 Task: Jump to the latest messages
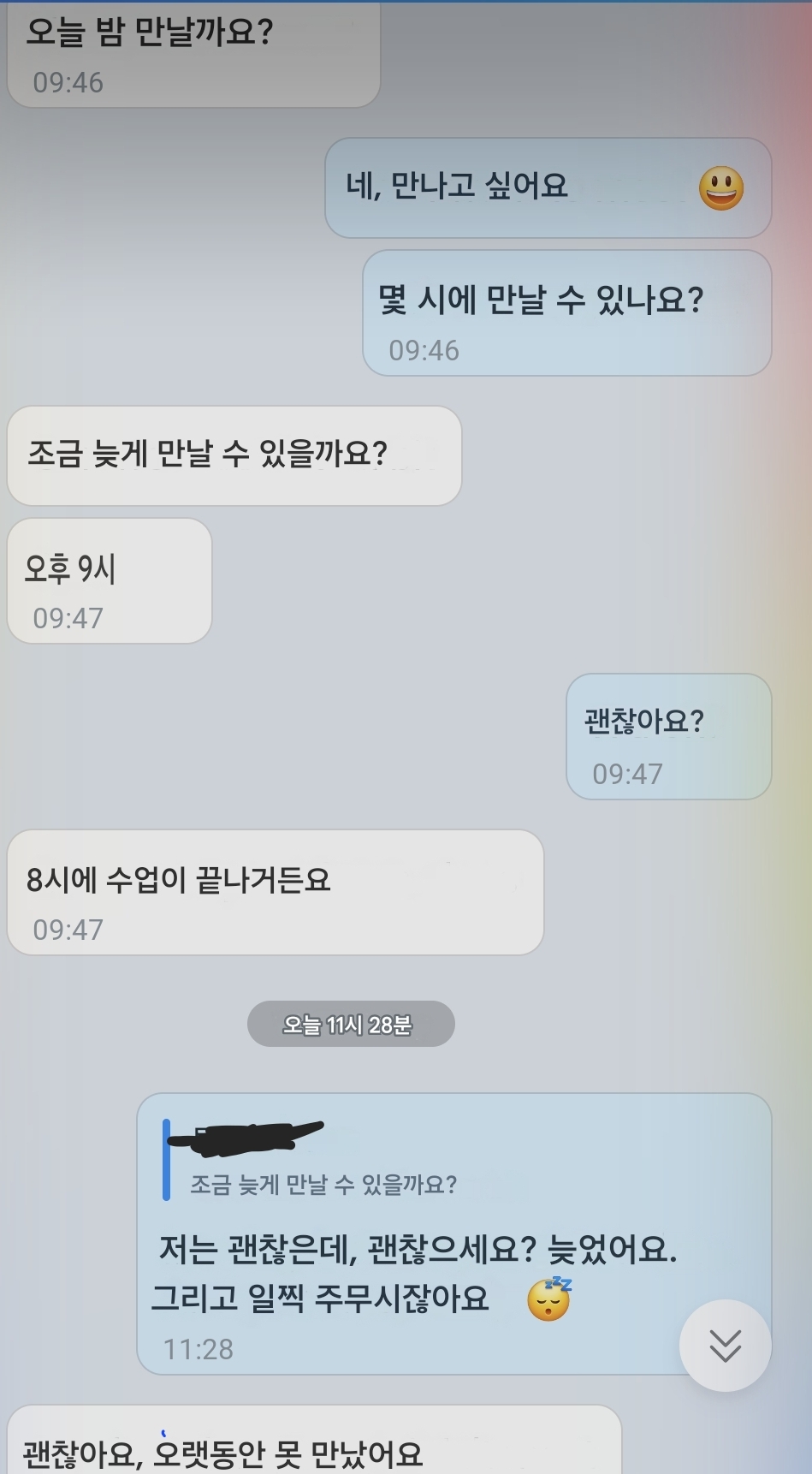(x=725, y=1345)
